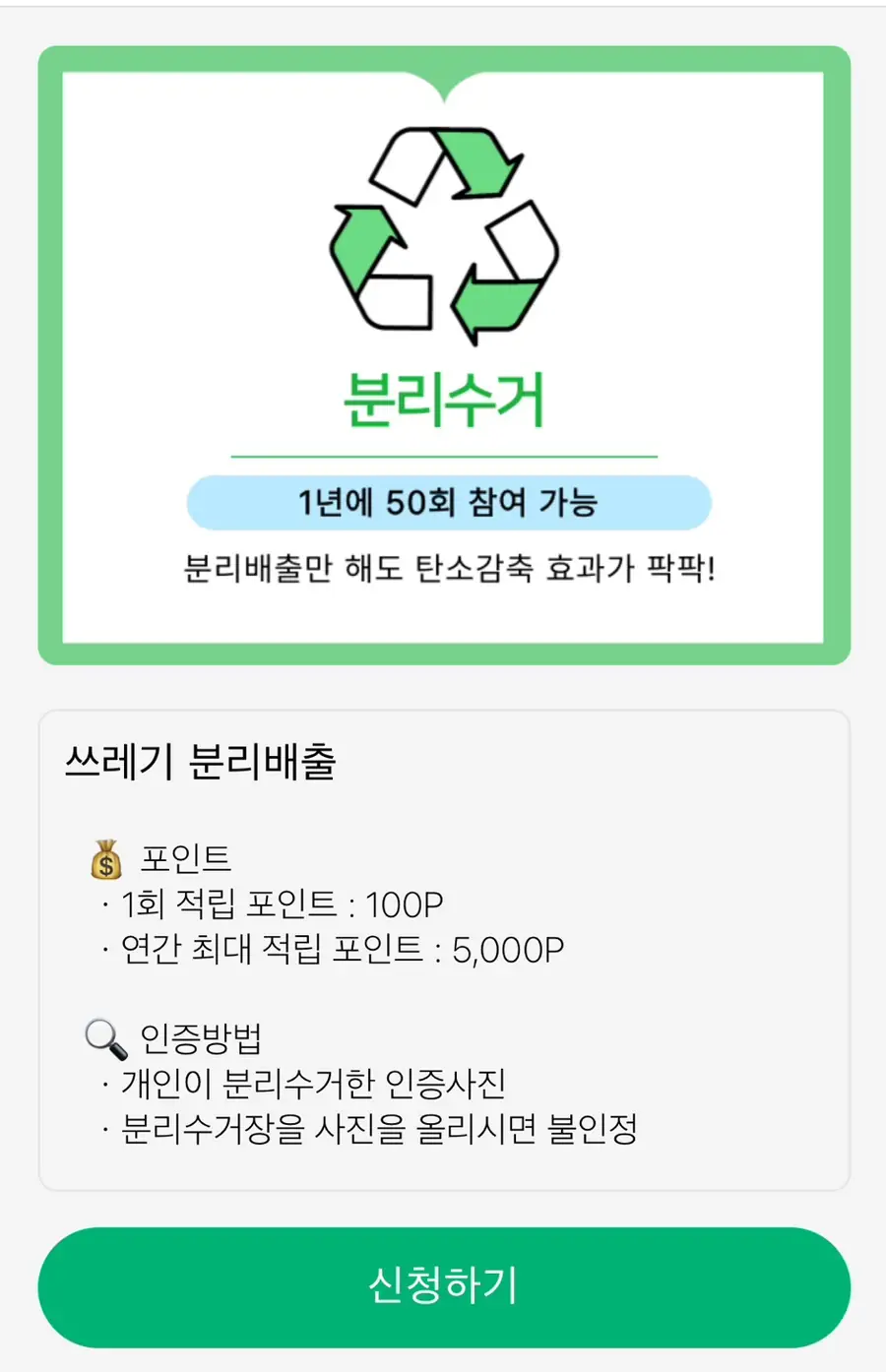The image size is (886, 1372).
Task: Tap the 신청하기 button
Action: (443, 1286)
